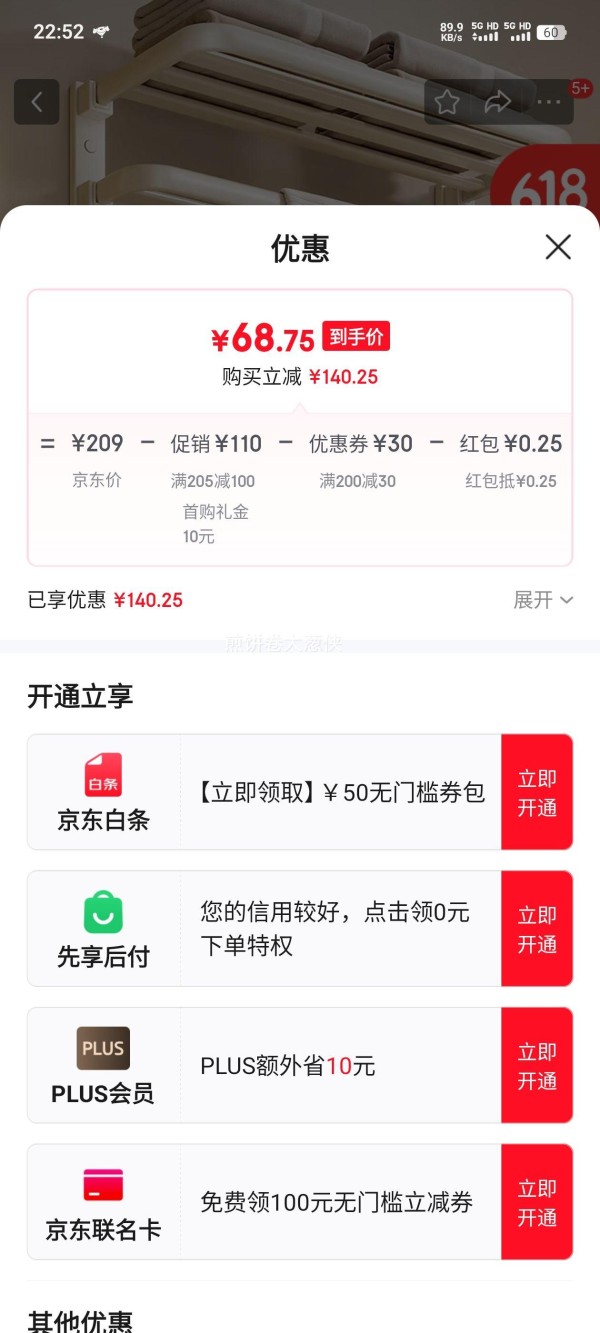Expand the 已享优惠 details with 展开
Image resolution: width=600 pixels, height=1333 pixels.
[x=543, y=600]
